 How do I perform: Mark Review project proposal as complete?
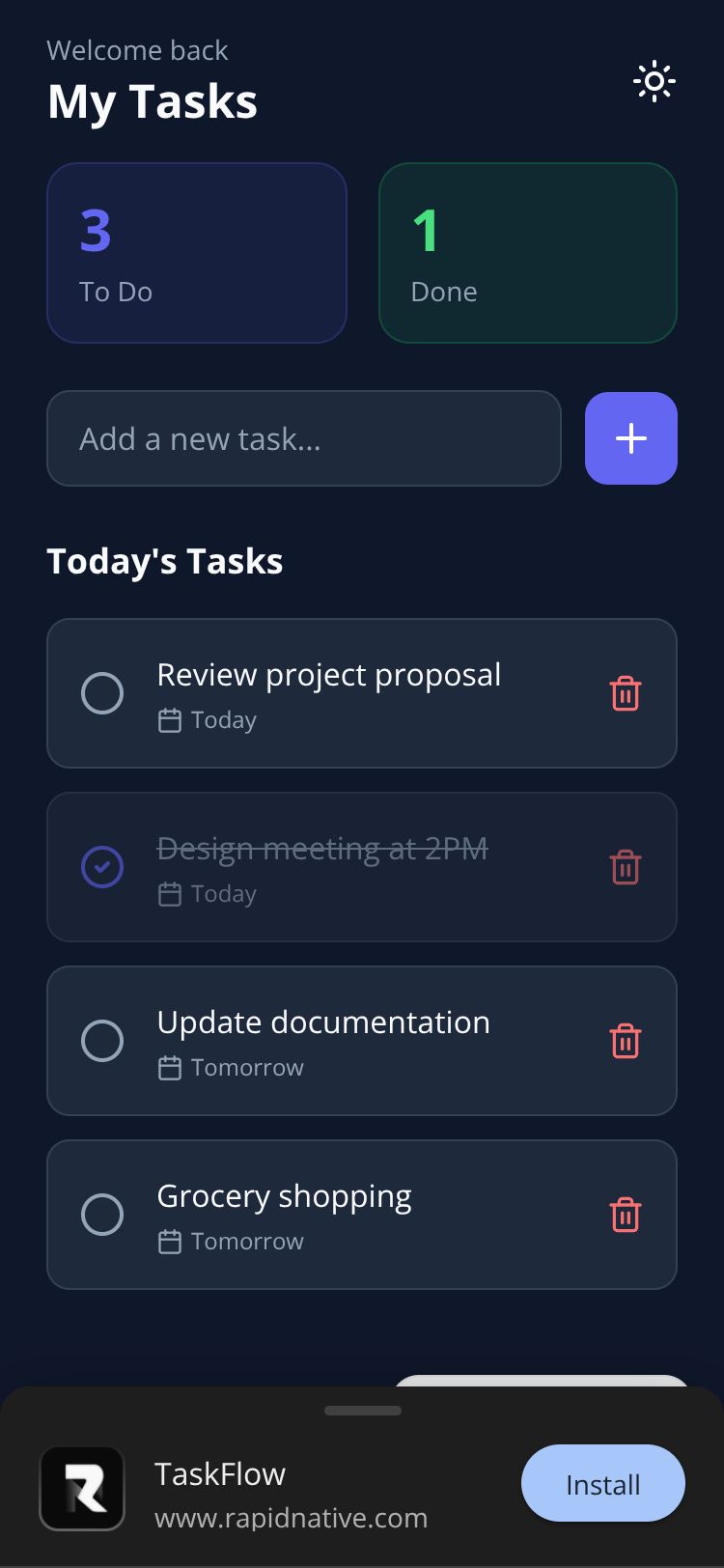tap(102, 693)
